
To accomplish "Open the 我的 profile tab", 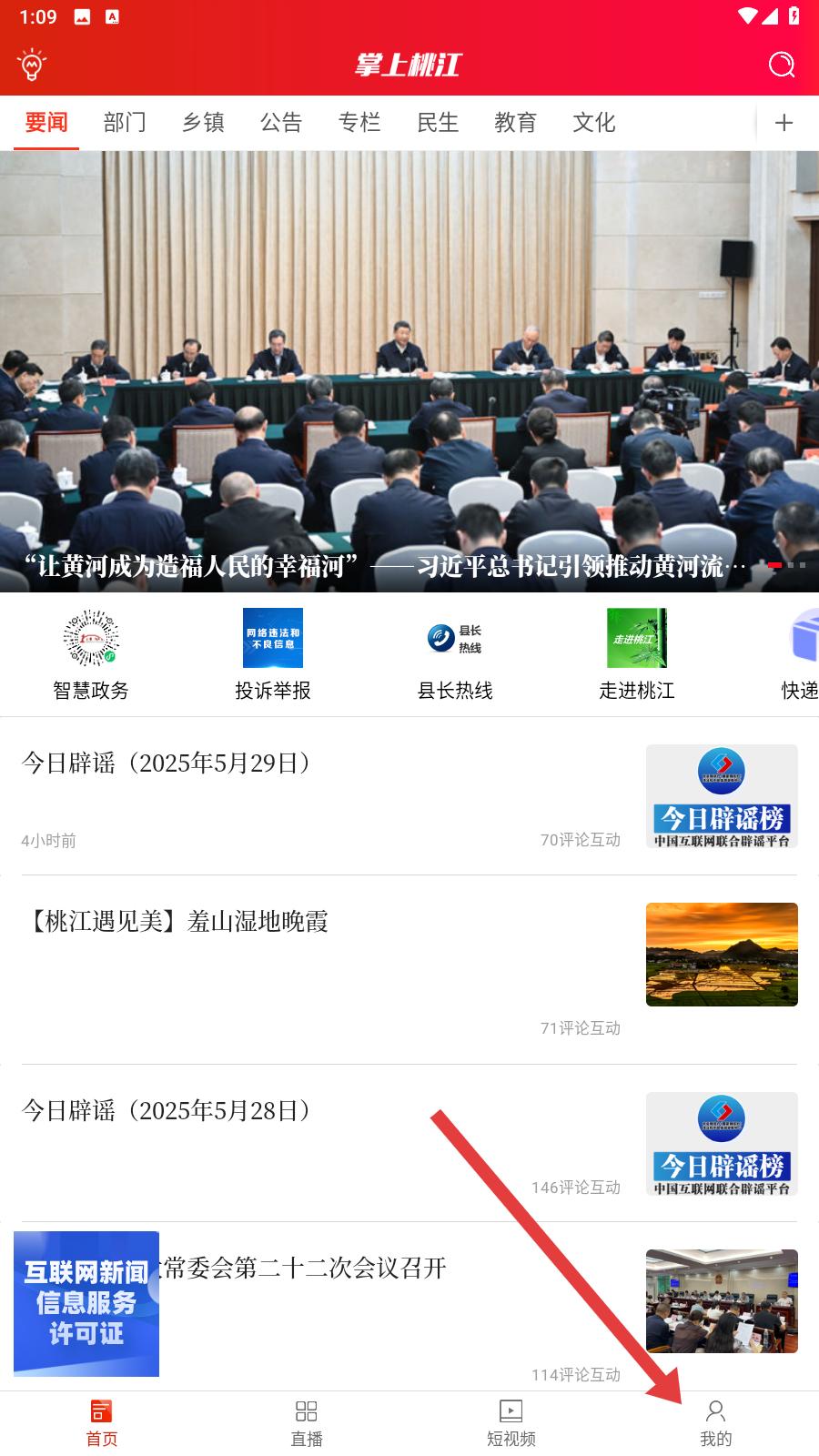I will pos(716,1422).
